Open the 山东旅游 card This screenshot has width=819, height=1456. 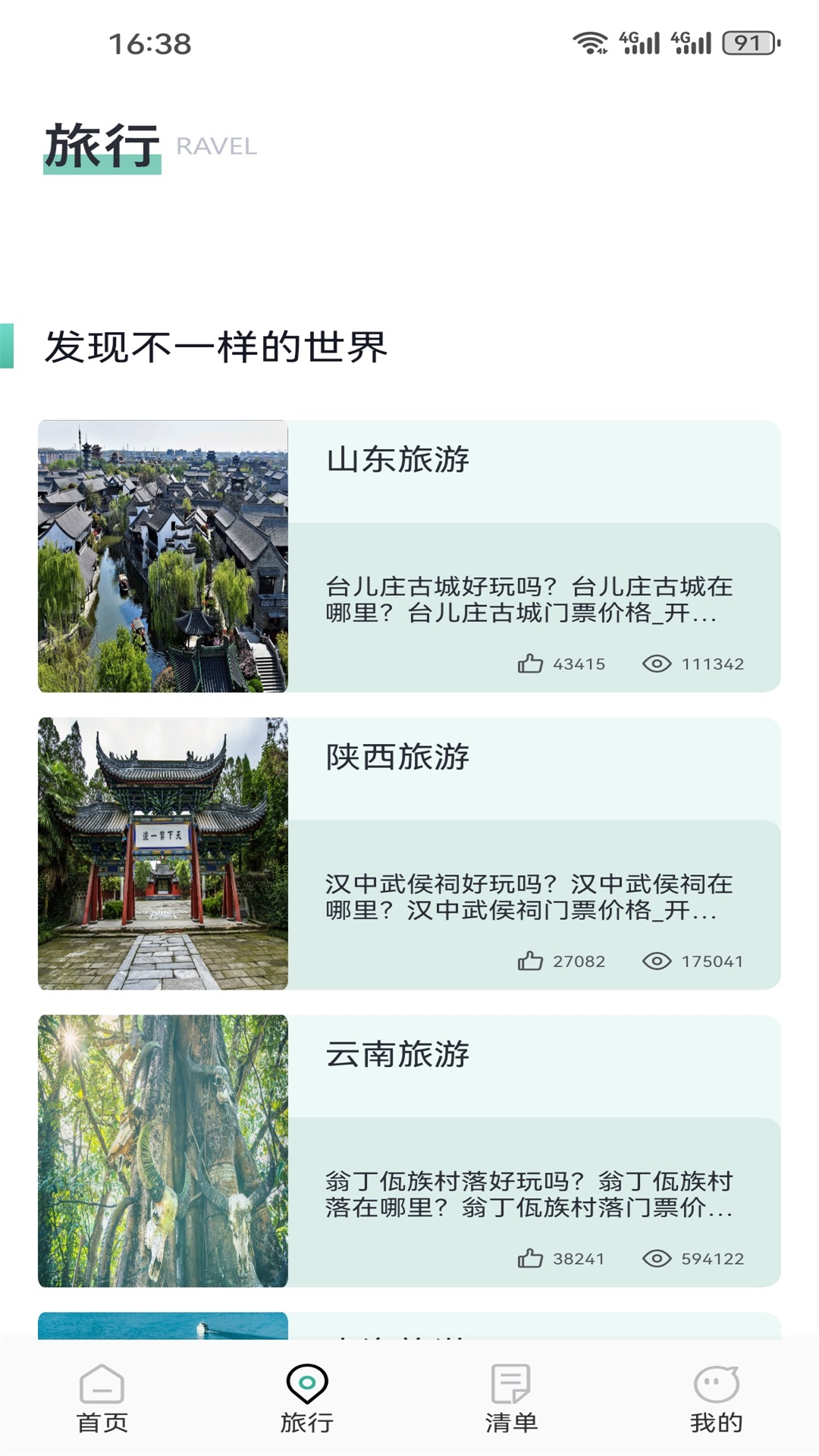click(409, 556)
